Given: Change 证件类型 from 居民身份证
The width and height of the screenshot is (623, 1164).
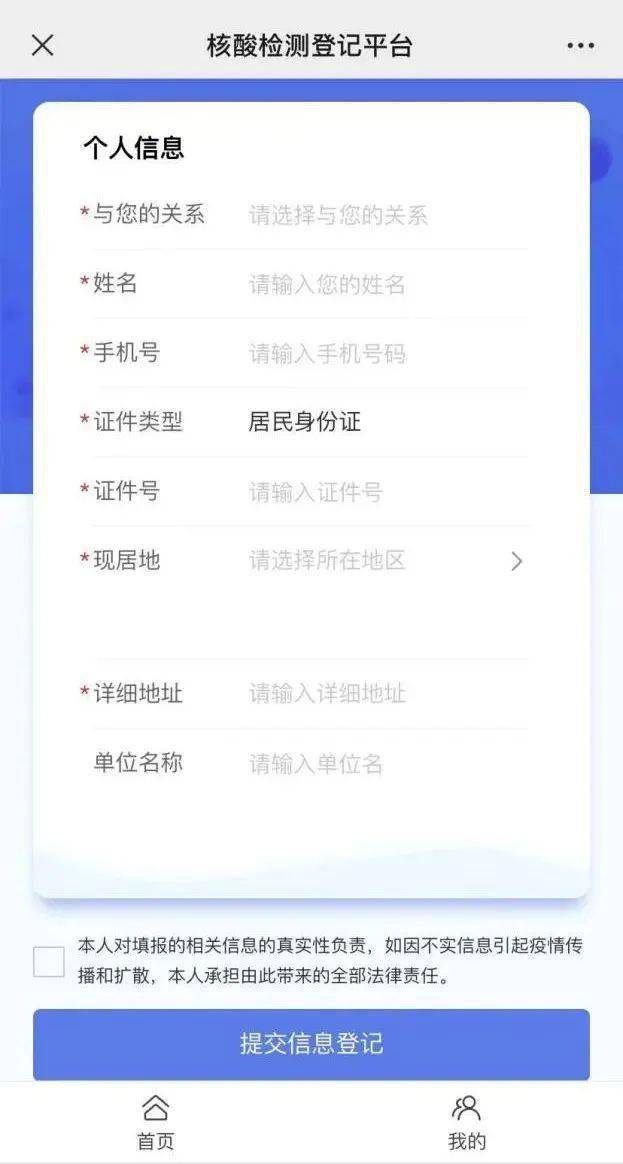Looking at the screenshot, I should click(x=305, y=422).
